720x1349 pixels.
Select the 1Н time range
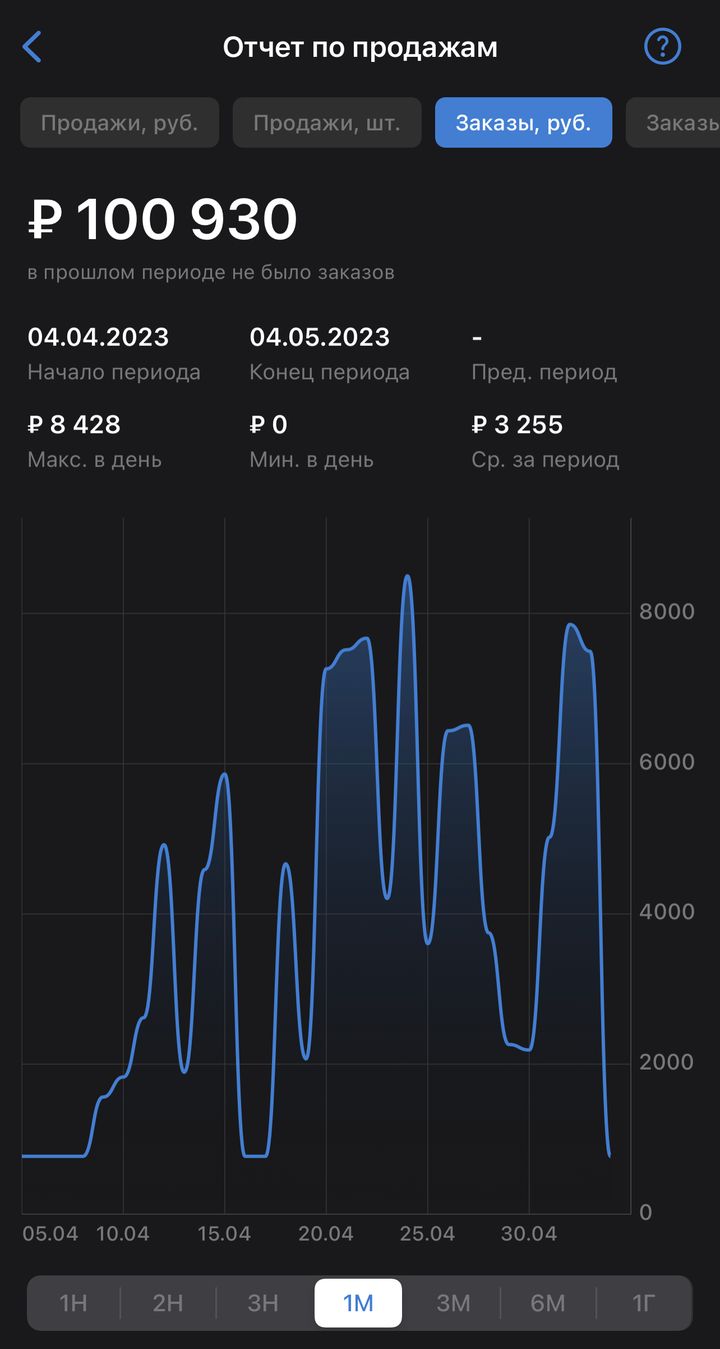(74, 1303)
